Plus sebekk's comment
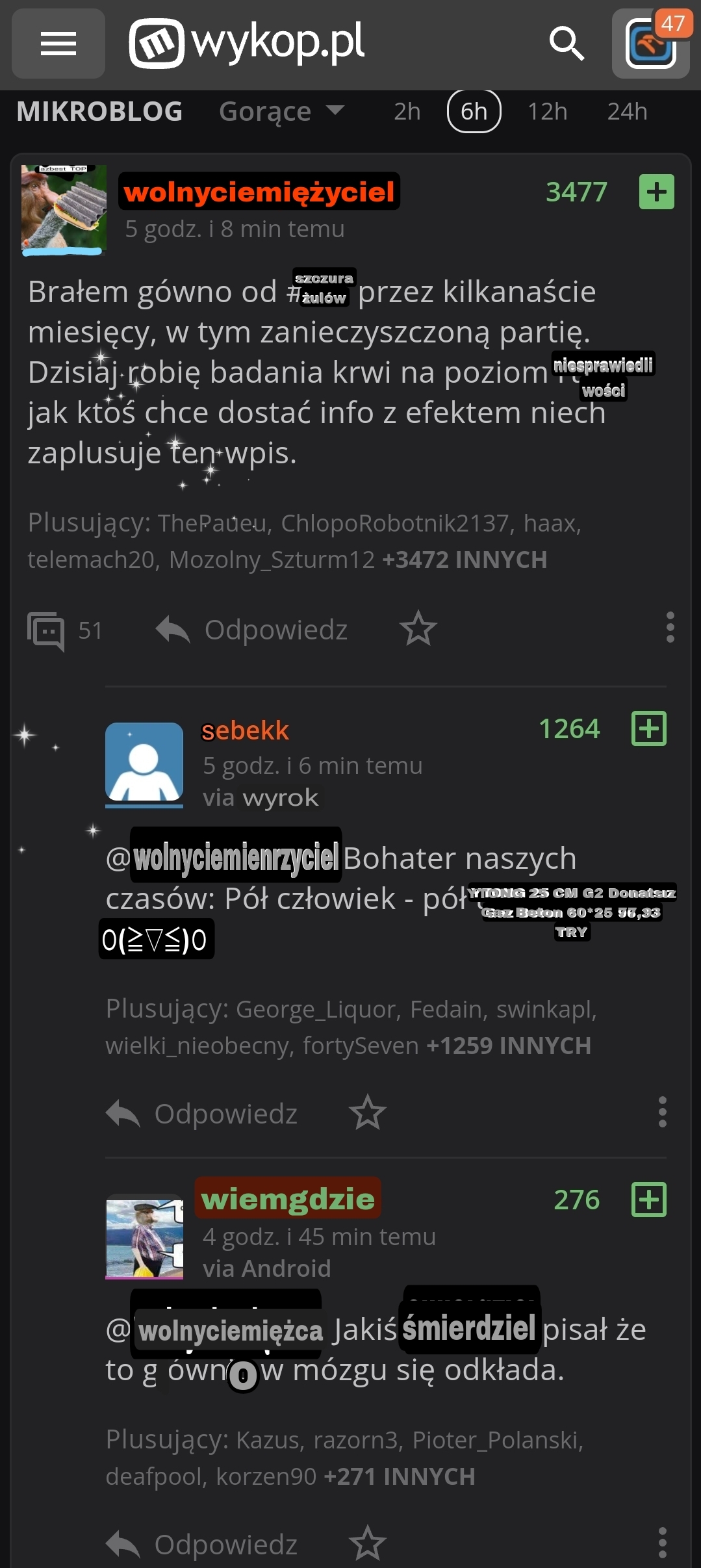This screenshot has width=701, height=1568. point(649,728)
